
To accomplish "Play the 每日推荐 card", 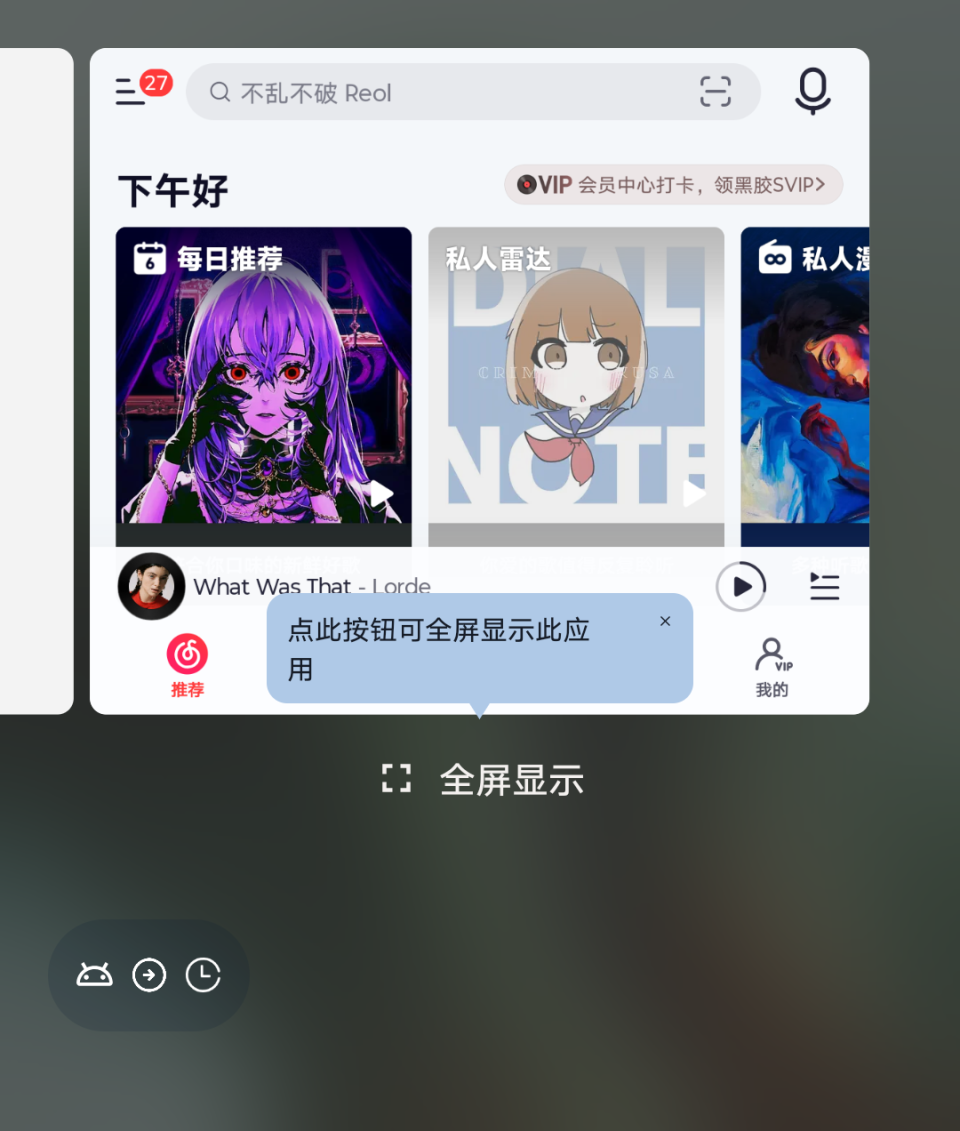I will pyautogui.click(x=380, y=493).
